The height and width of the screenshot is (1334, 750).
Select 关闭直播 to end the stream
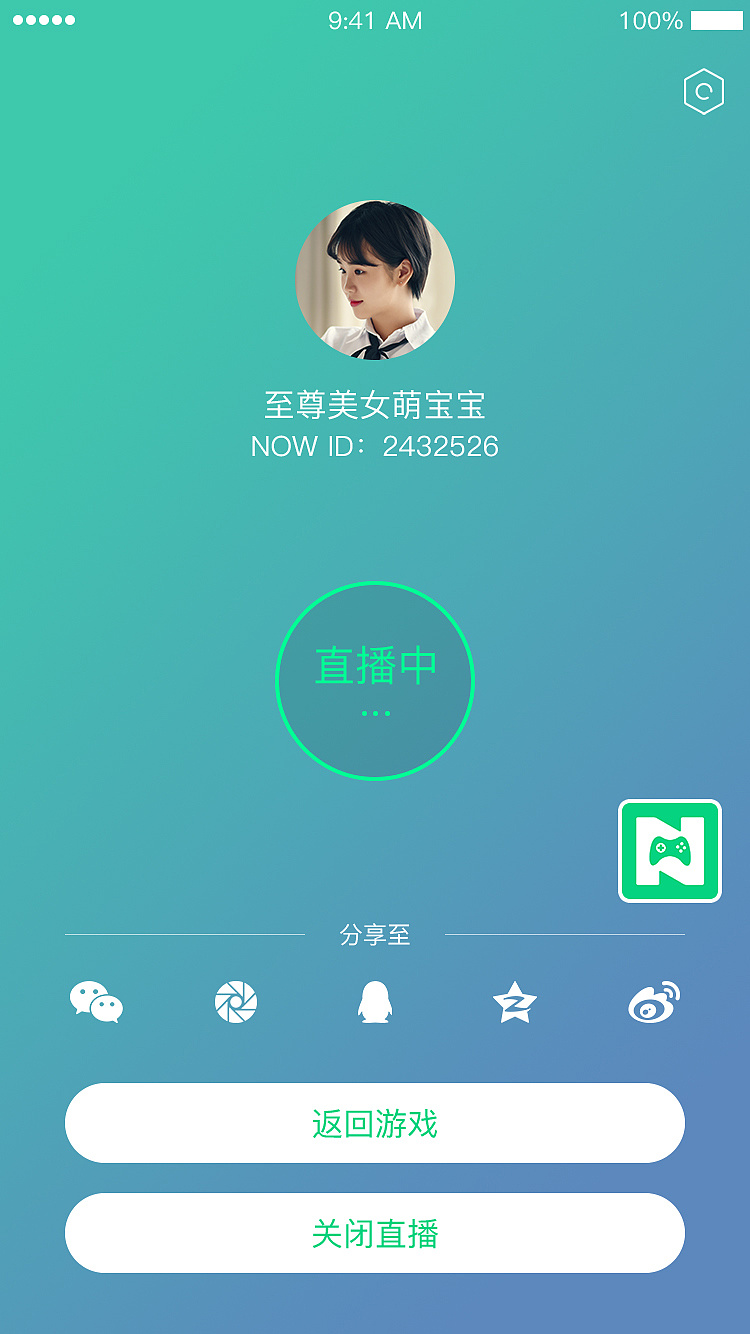coord(375,1233)
